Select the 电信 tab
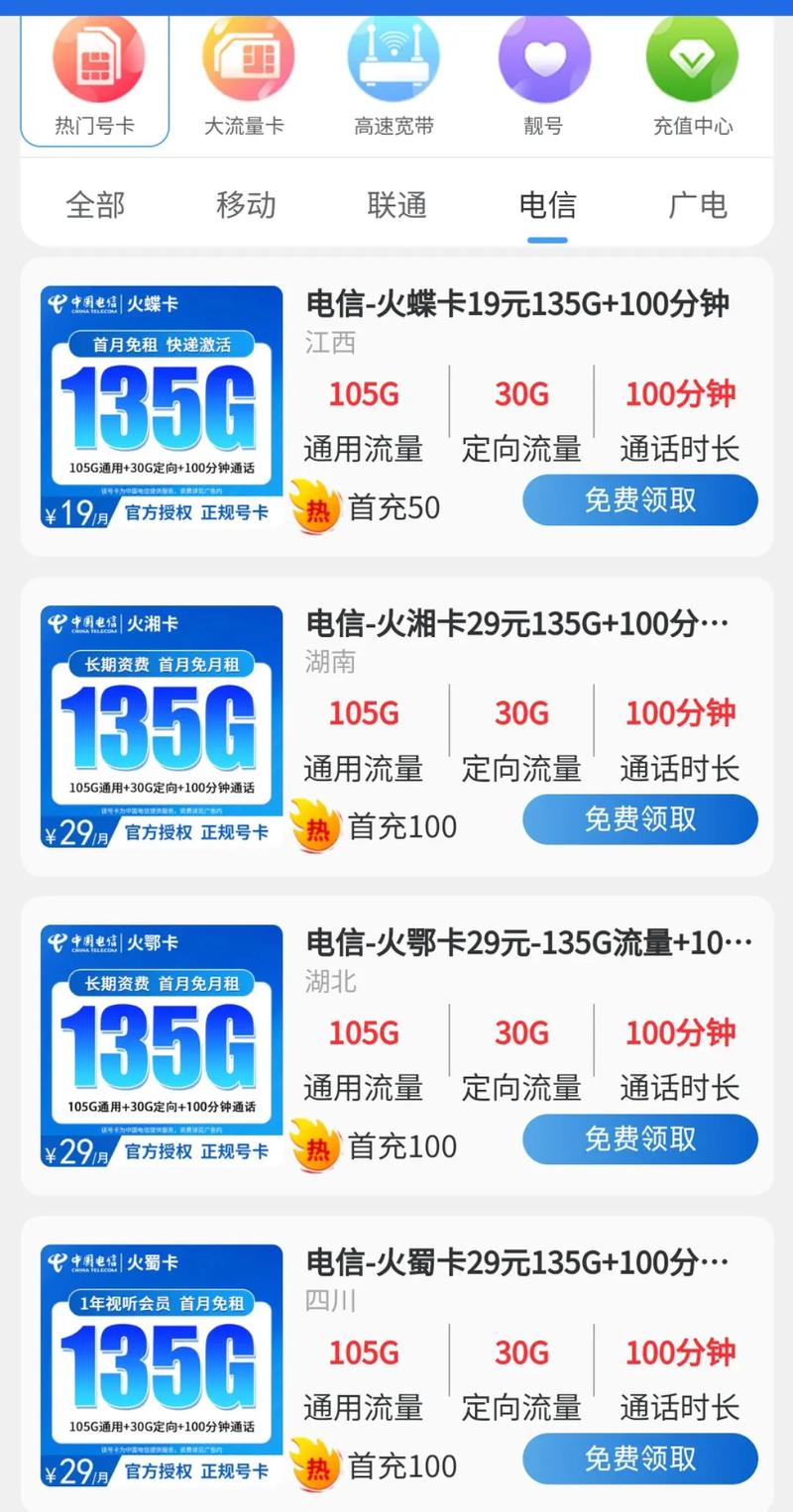Viewport: 793px width, 1512px height. click(x=547, y=205)
